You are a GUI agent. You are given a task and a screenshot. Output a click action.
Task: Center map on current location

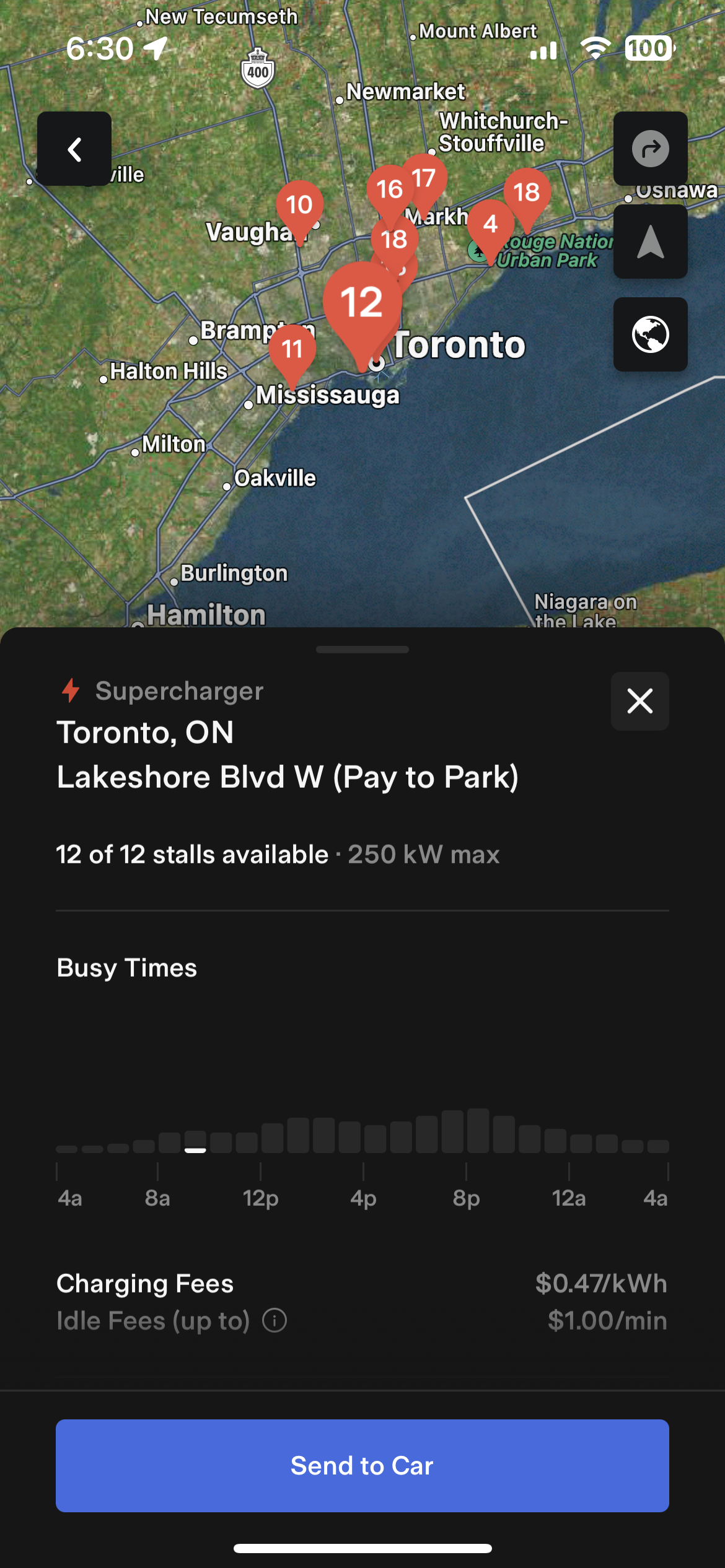[x=650, y=242]
